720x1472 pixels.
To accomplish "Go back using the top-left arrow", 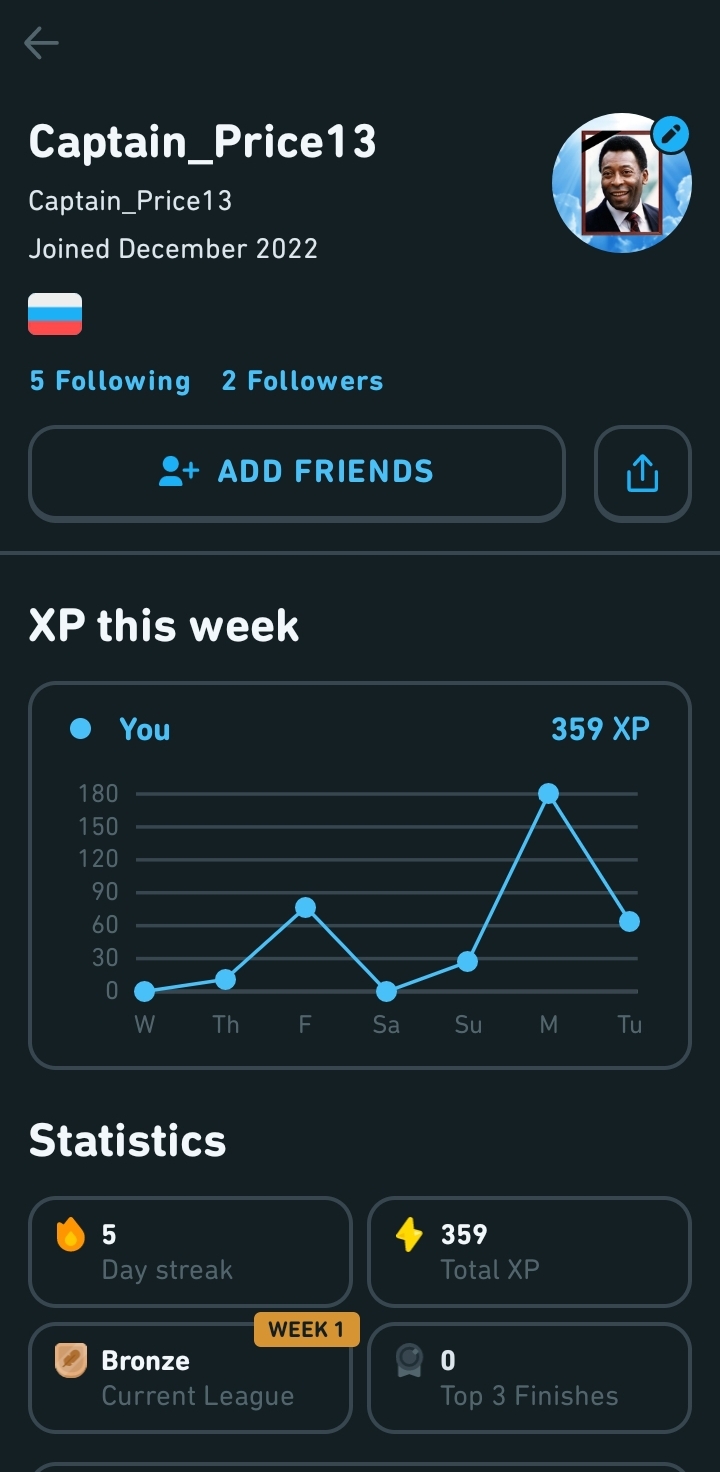I will tap(41, 43).
